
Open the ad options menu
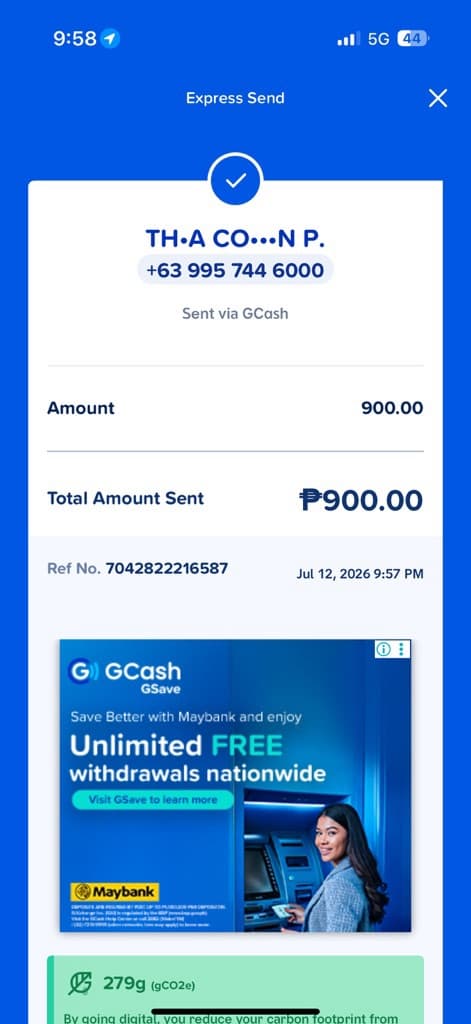[x=401, y=649]
